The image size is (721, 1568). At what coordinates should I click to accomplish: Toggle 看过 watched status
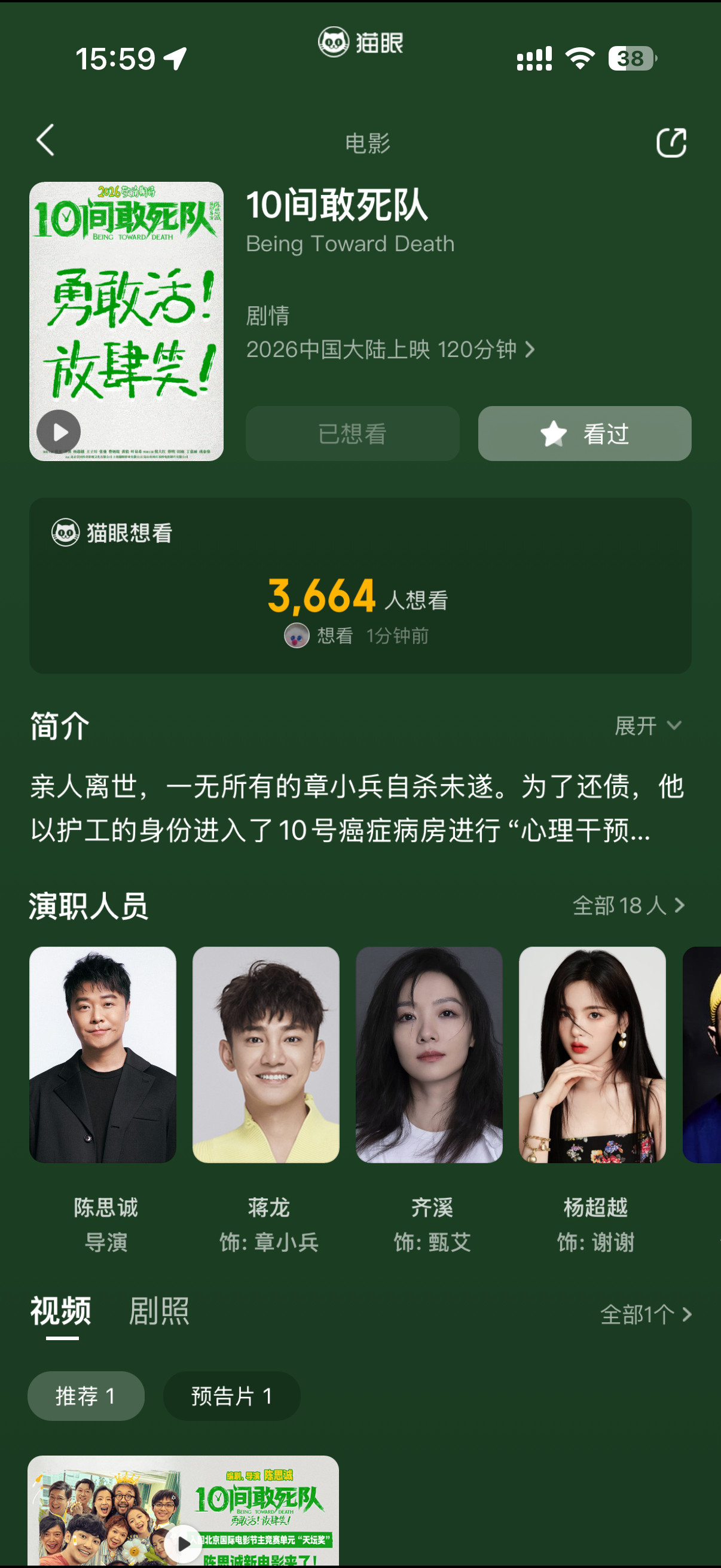(584, 433)
